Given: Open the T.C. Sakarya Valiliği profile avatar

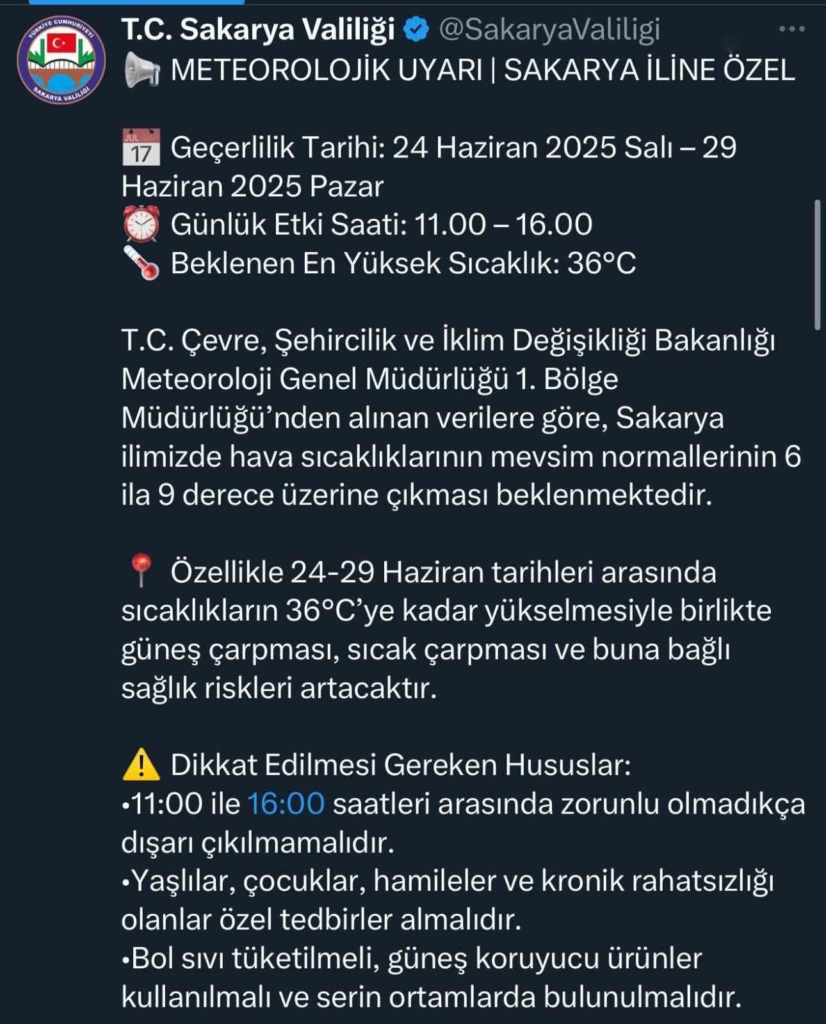Looking at the screenshot, I should 61,59.
